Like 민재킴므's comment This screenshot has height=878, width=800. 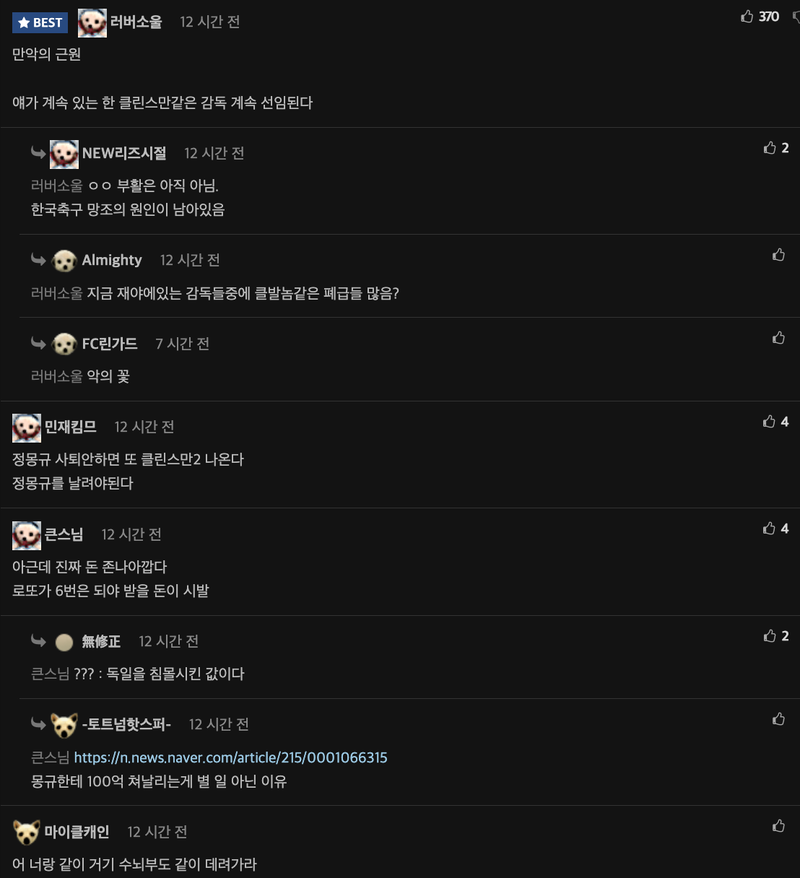[x=770, y=422]
